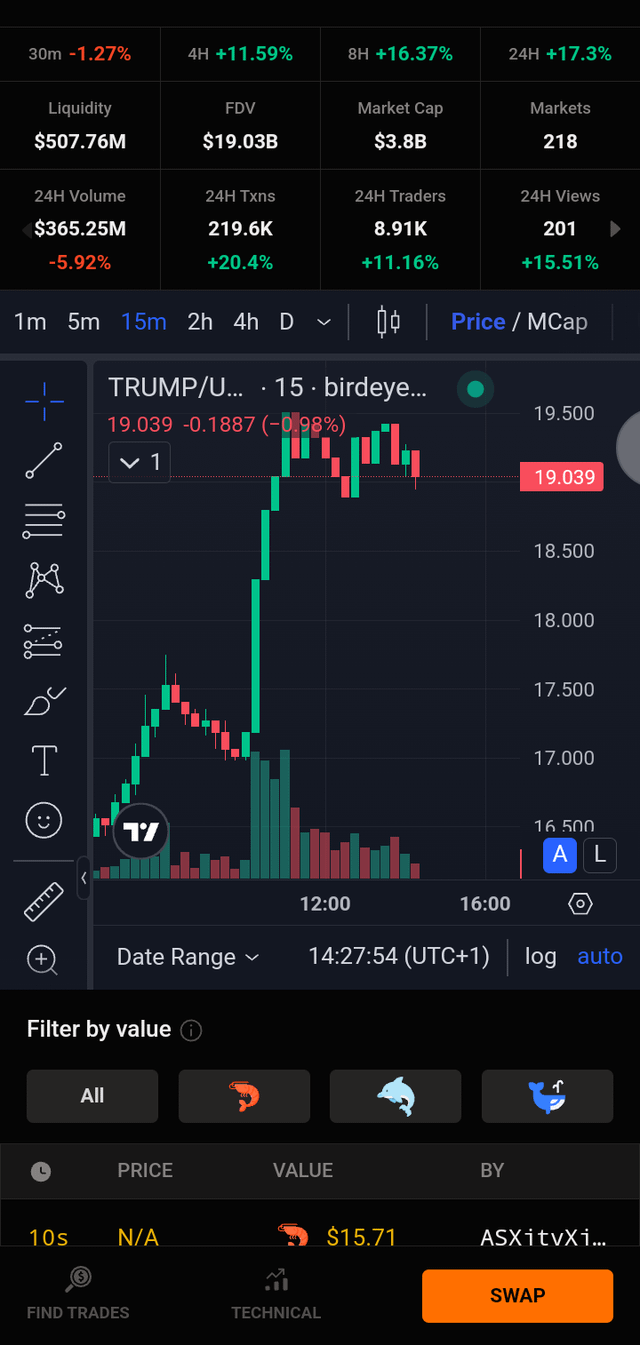Switch to the daily D timeframe
Image resolution: width=640 pixels, height=1345 pixels.
click(x=287, y=322)
